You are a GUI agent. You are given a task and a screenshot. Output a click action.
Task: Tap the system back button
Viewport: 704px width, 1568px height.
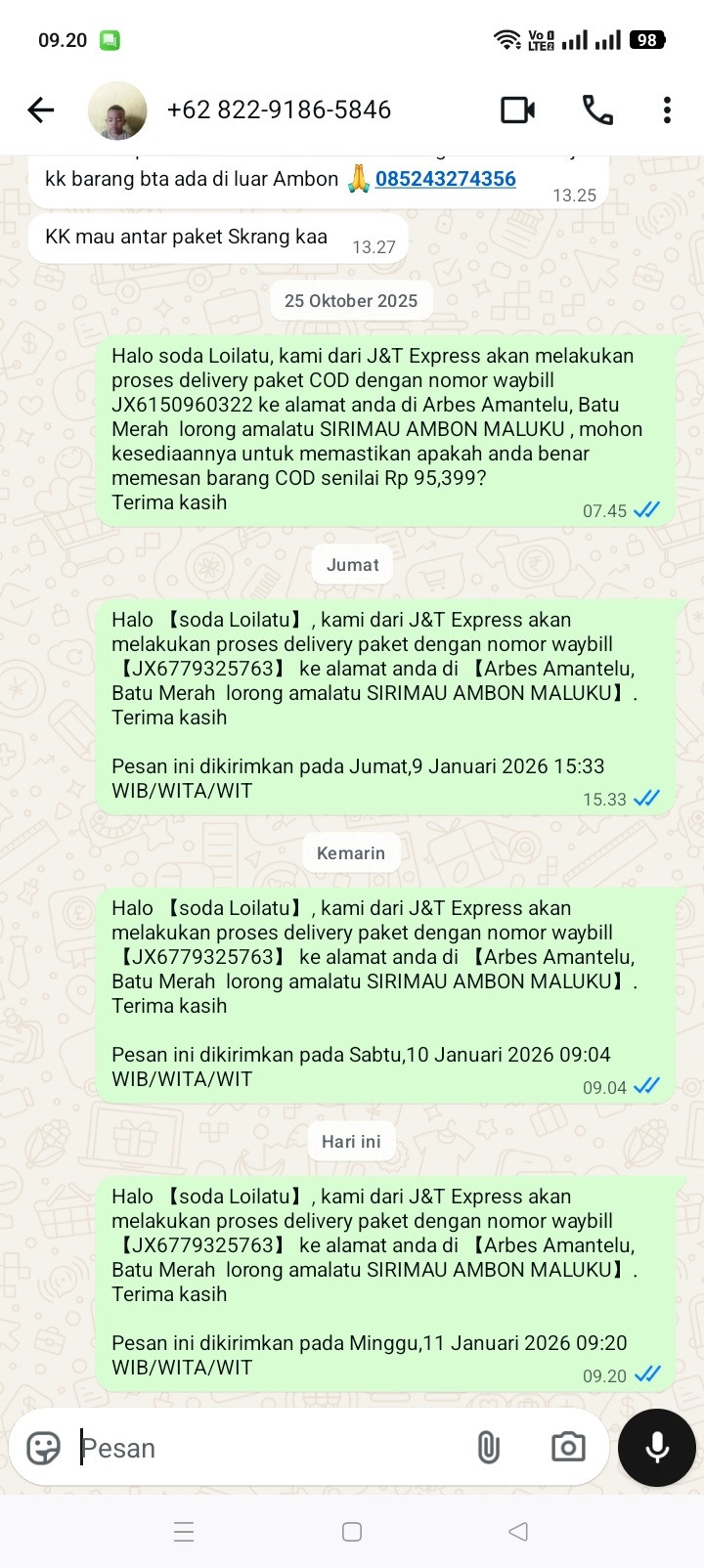(518, 1532)
